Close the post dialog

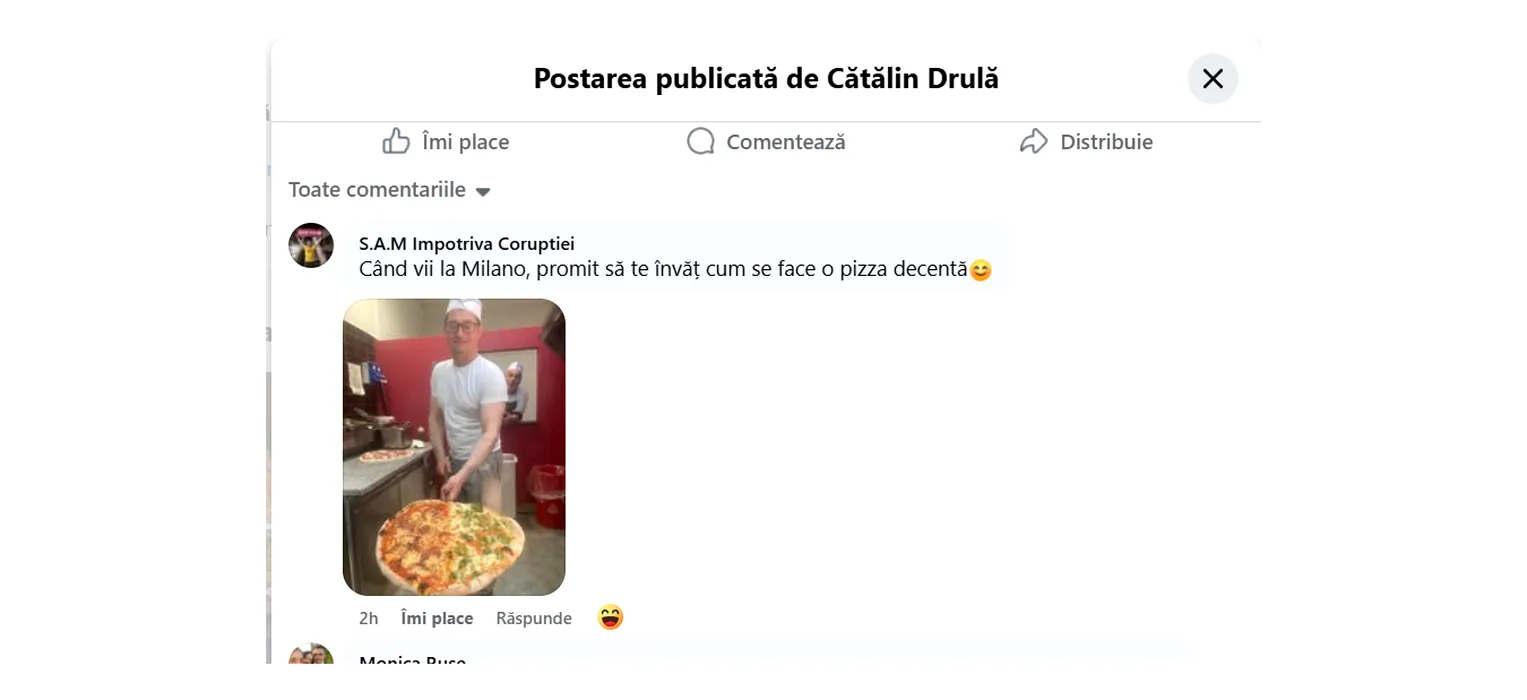tap(1212, 79)
